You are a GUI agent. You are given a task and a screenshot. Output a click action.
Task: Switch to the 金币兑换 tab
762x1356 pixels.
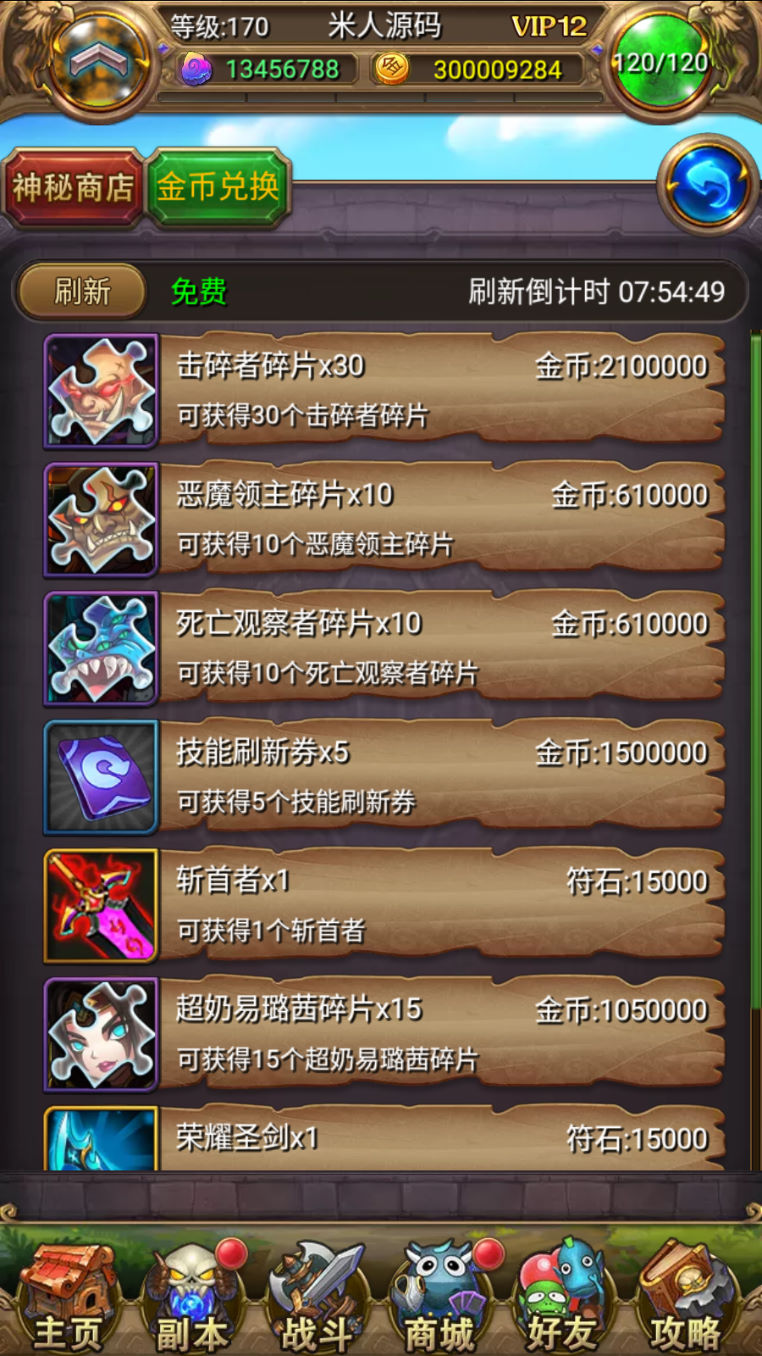point(218,187)
